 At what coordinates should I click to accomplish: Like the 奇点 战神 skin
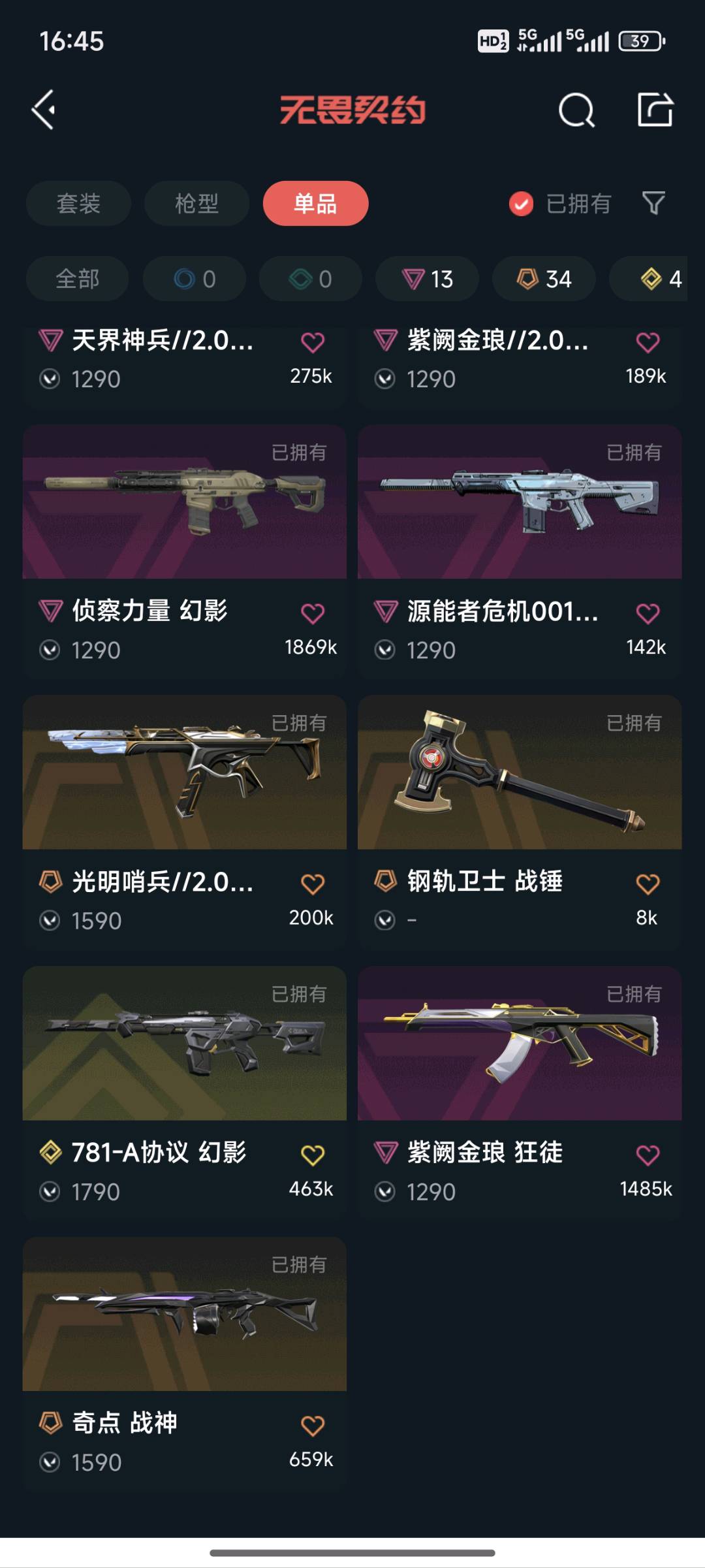313,1426
